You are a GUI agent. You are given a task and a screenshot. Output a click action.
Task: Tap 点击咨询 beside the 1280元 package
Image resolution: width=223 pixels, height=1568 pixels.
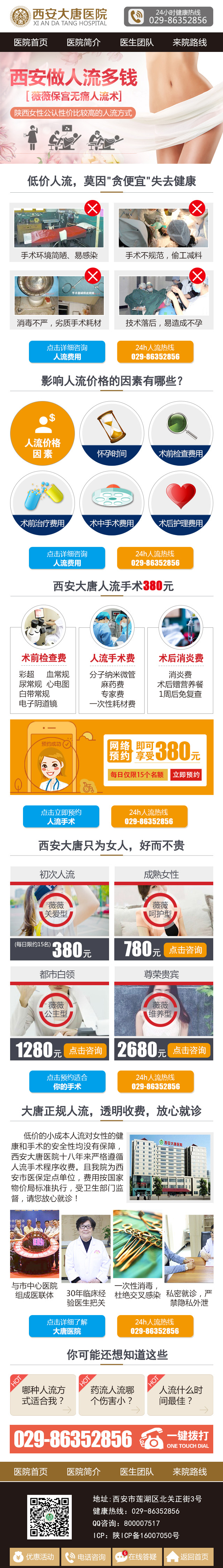pos(85,1050)
